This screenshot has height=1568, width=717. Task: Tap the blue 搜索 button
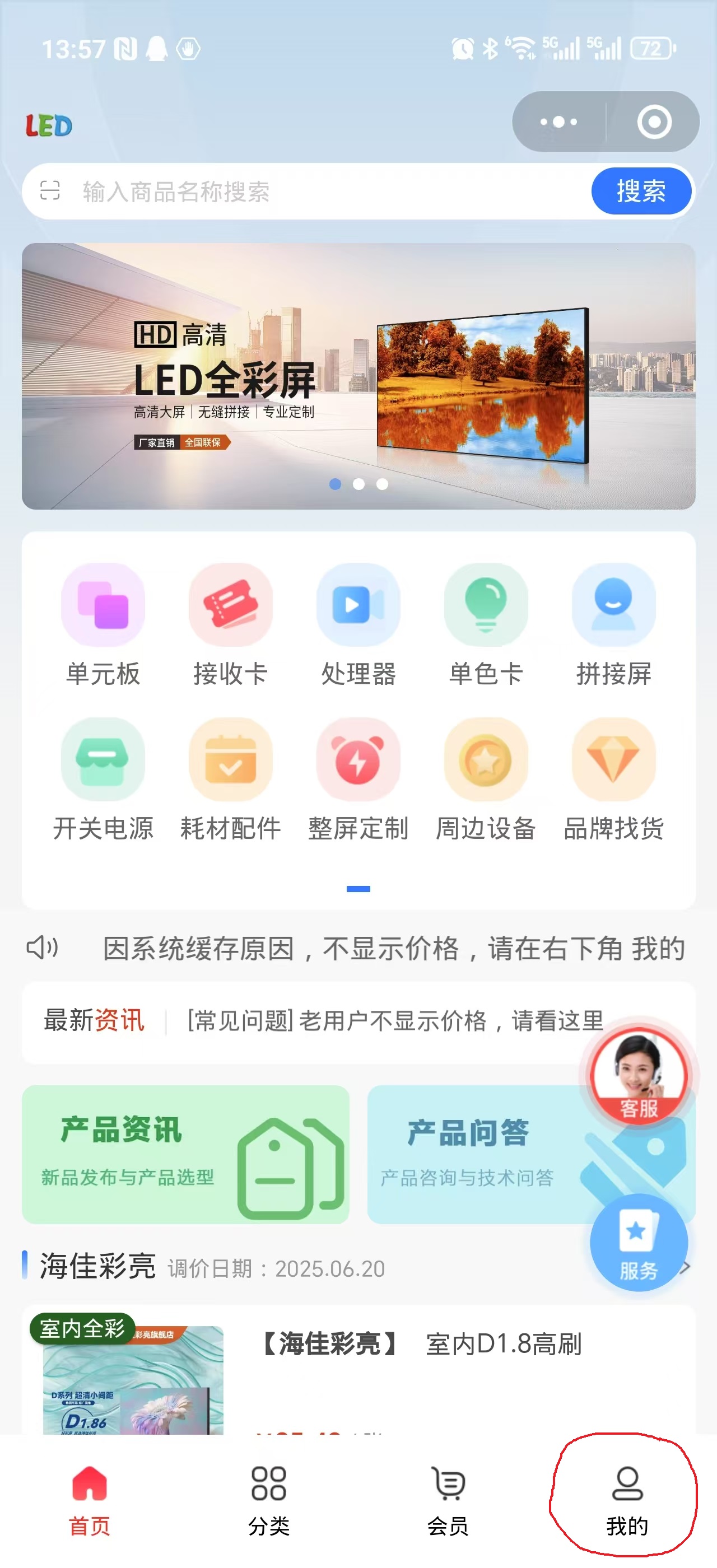[640, 191]
